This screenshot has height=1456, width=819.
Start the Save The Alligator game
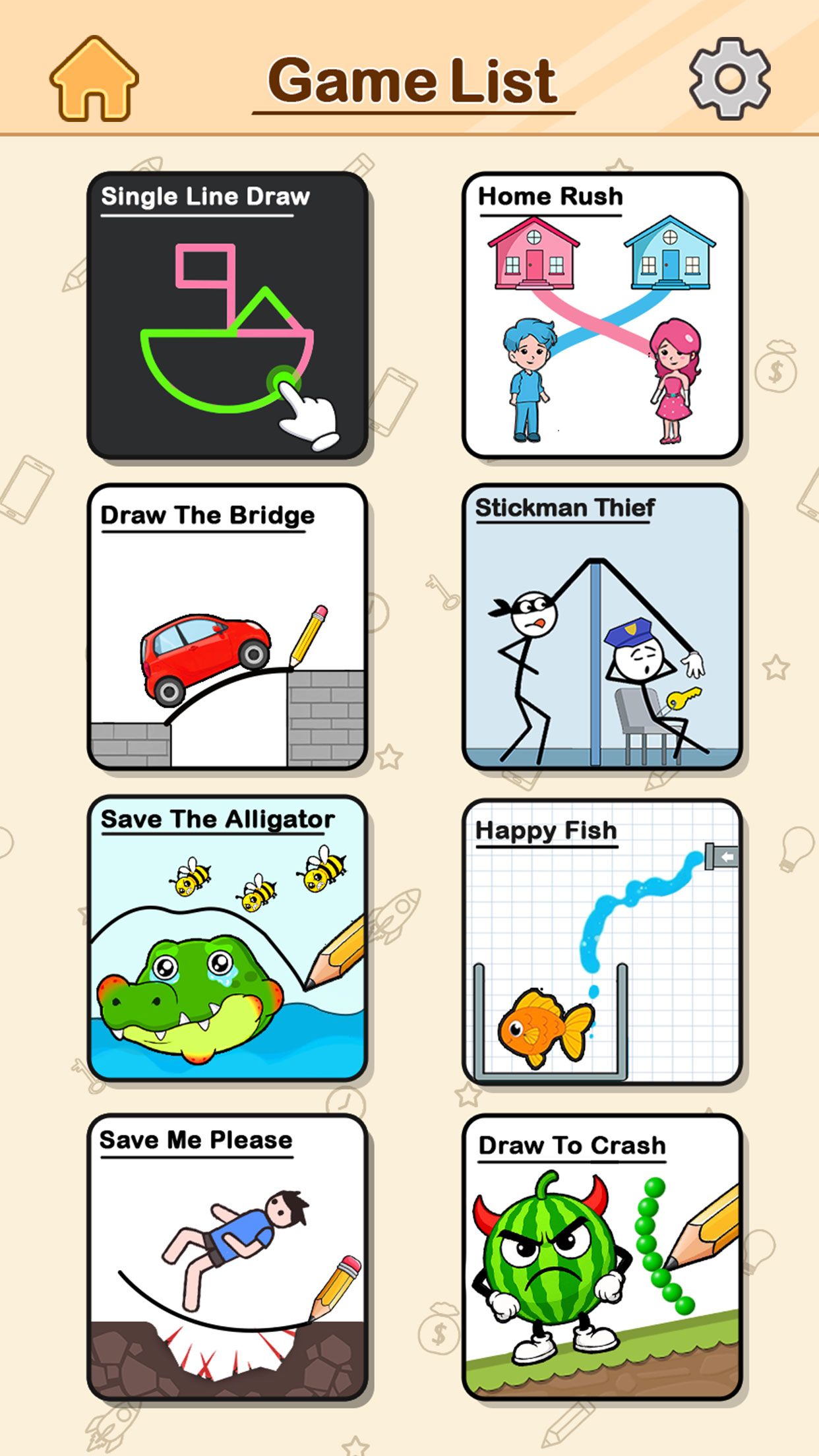click(228, 938)
